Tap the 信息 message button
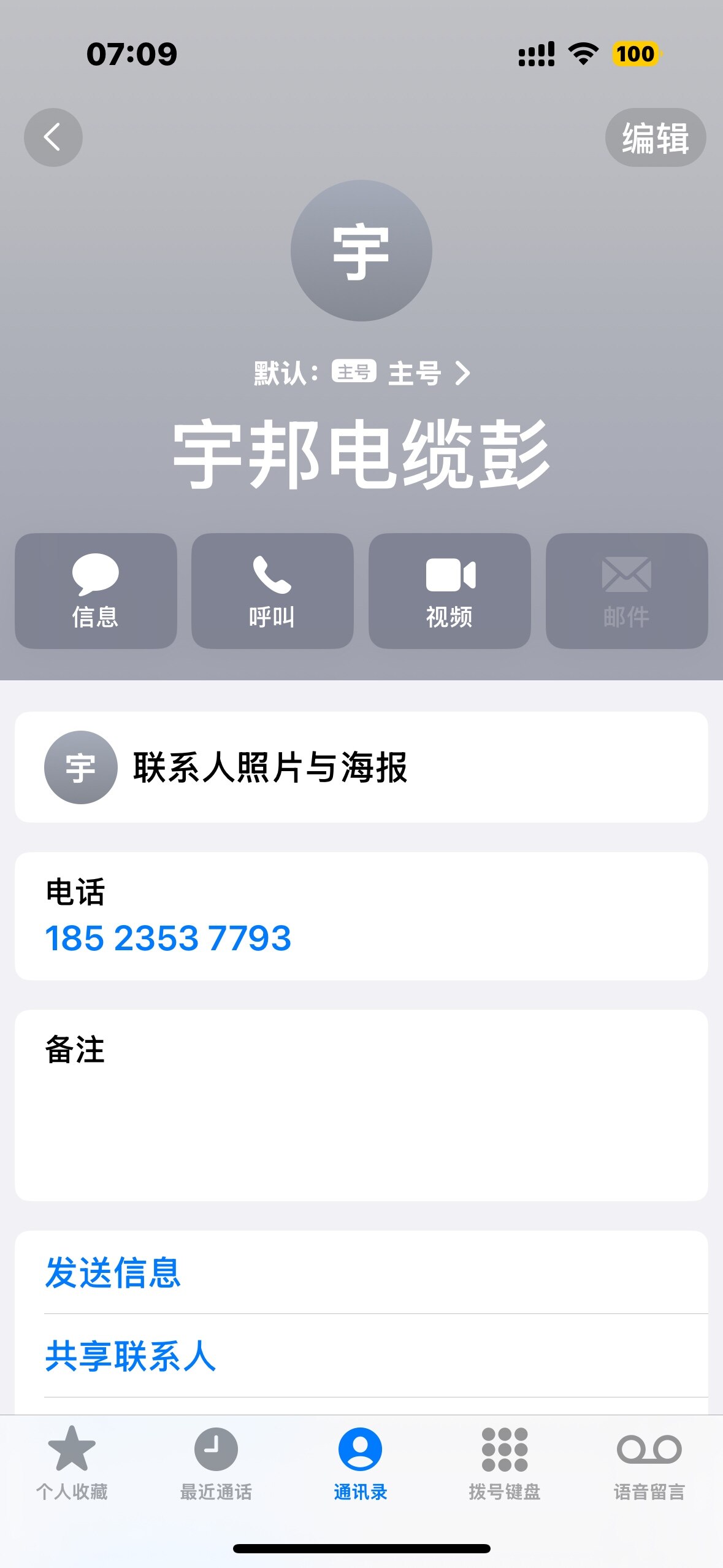This screenshot has width=723, height=1568. point(96,590)
